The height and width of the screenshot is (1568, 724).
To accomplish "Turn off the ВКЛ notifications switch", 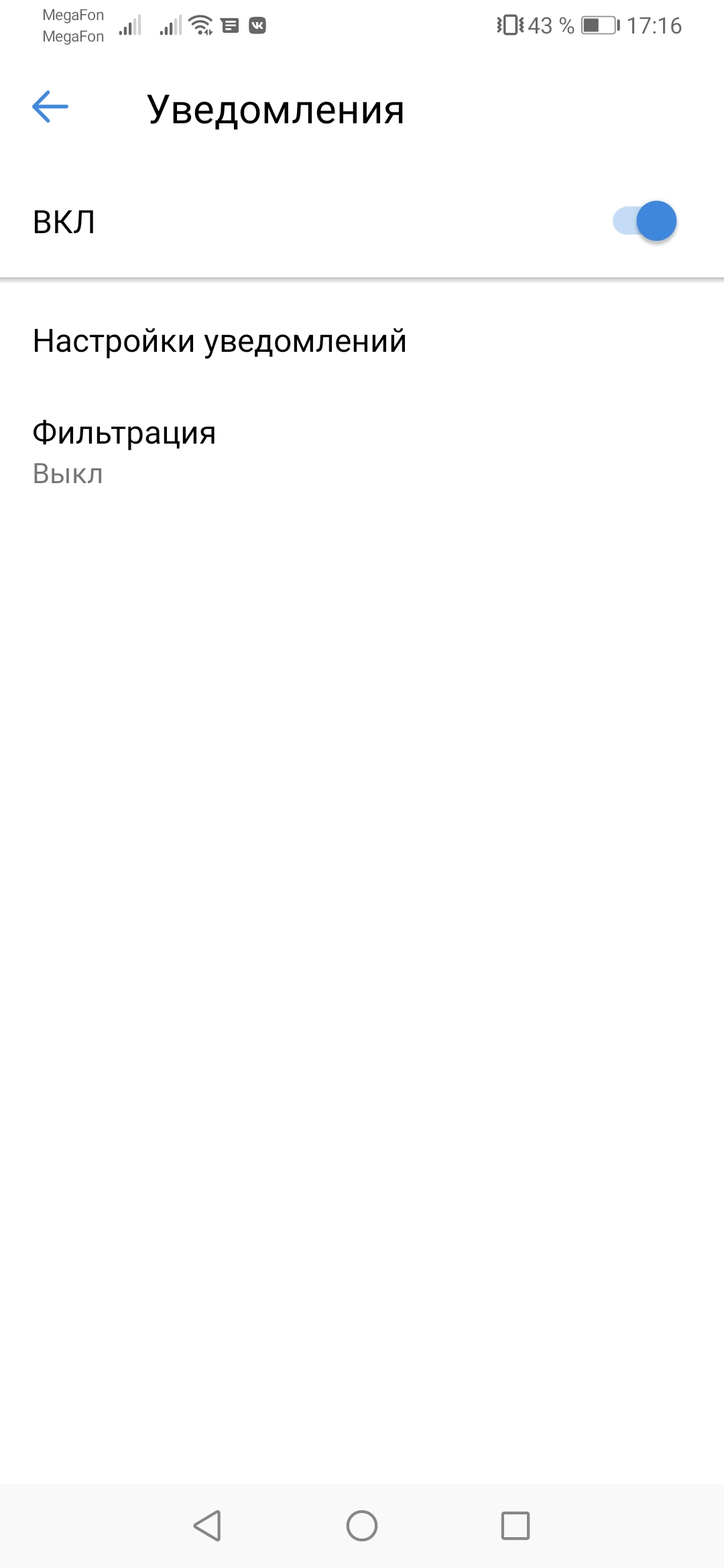I will 644,221.
